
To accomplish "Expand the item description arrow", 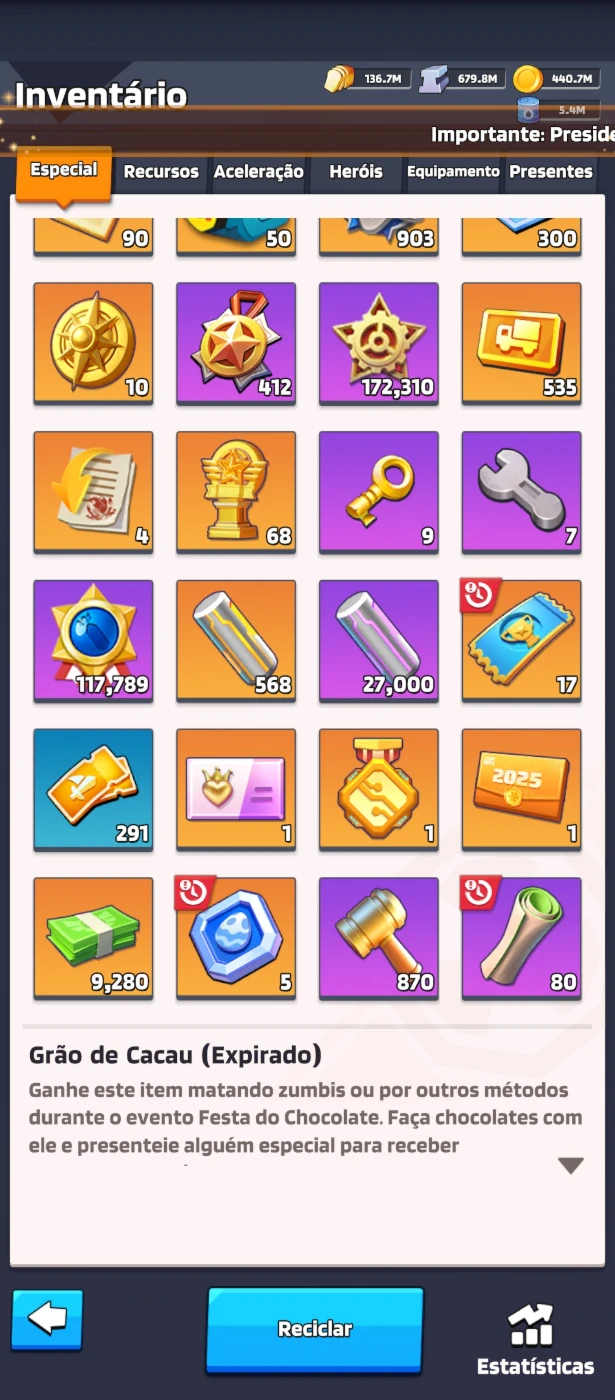I will (571, 1165).
